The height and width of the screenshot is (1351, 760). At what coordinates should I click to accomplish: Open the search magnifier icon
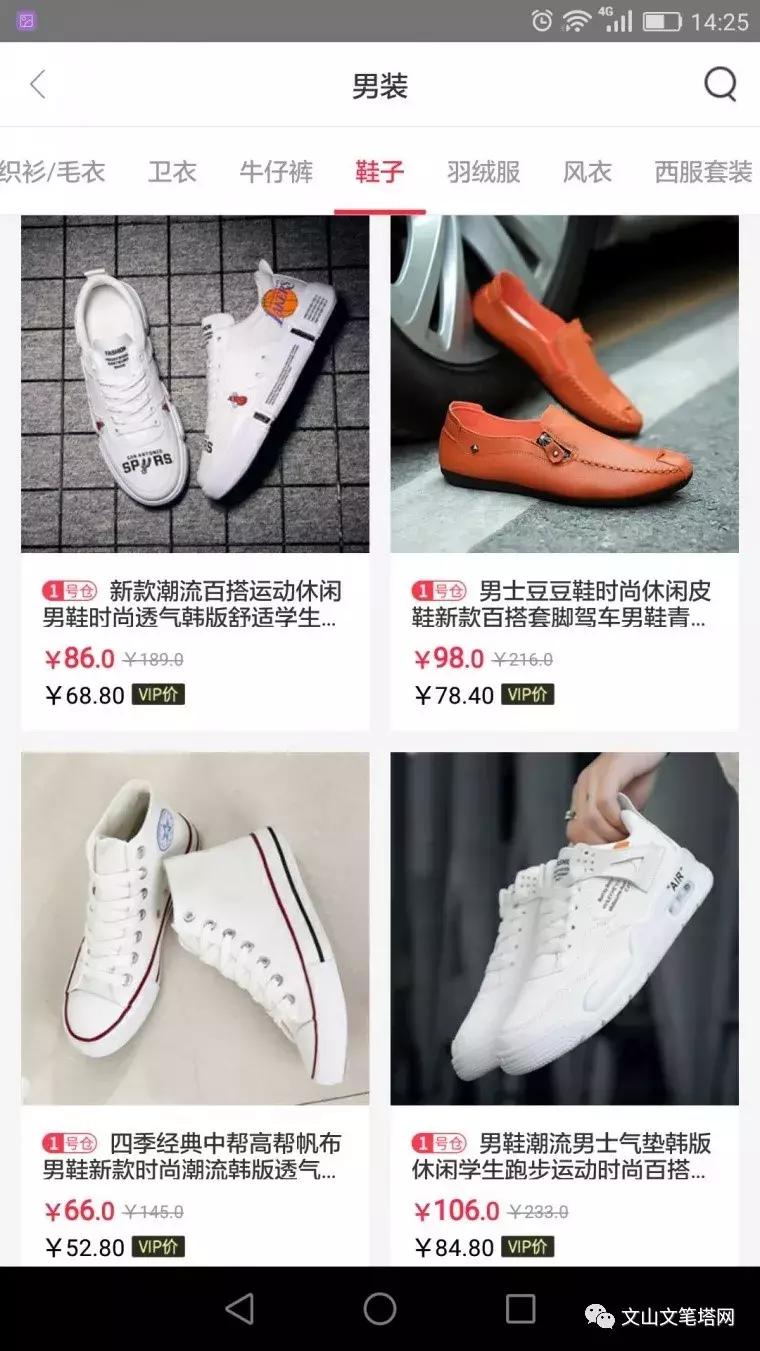click(718, 86)
